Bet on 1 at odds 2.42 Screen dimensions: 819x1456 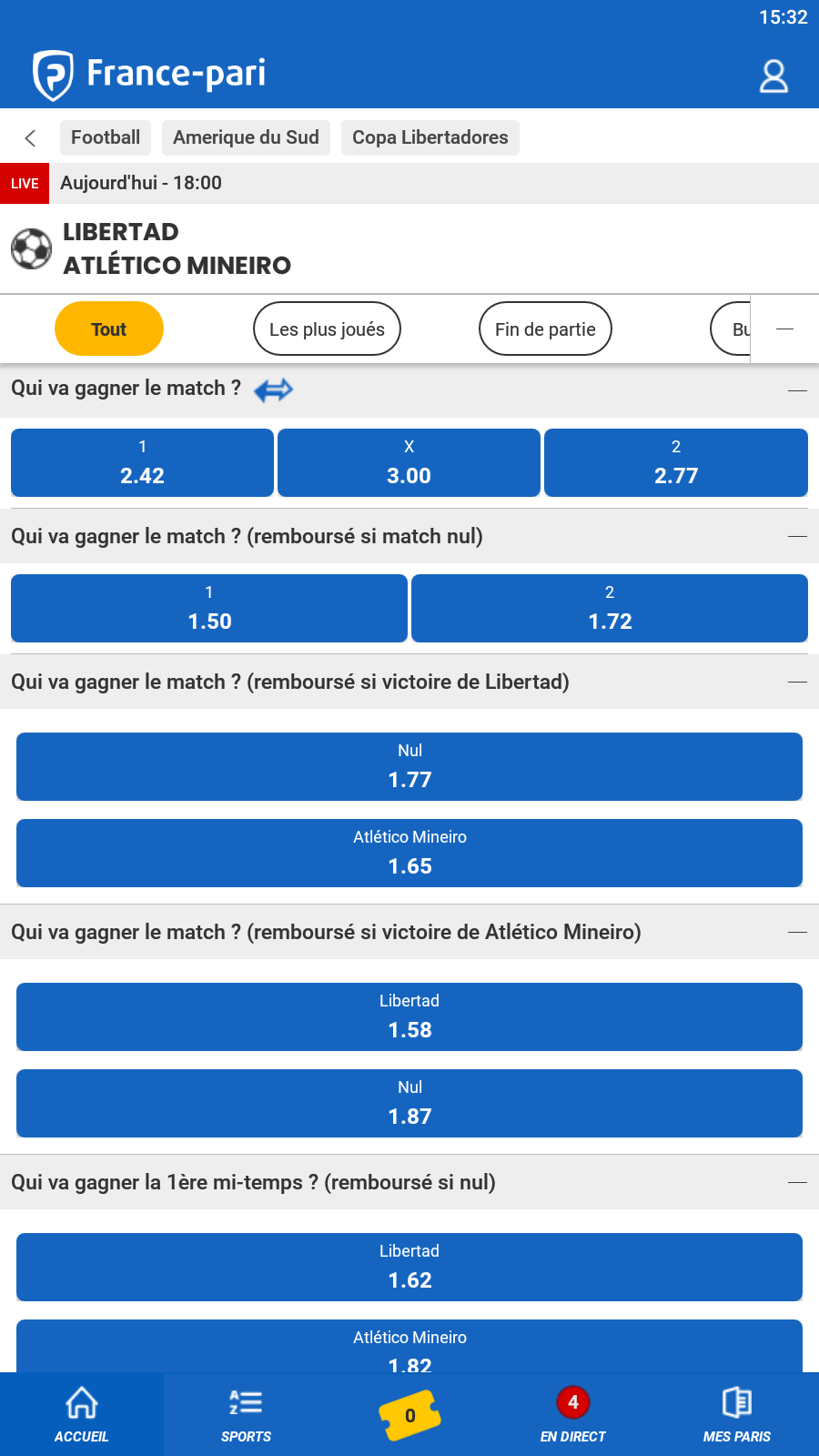pos(142,462)
